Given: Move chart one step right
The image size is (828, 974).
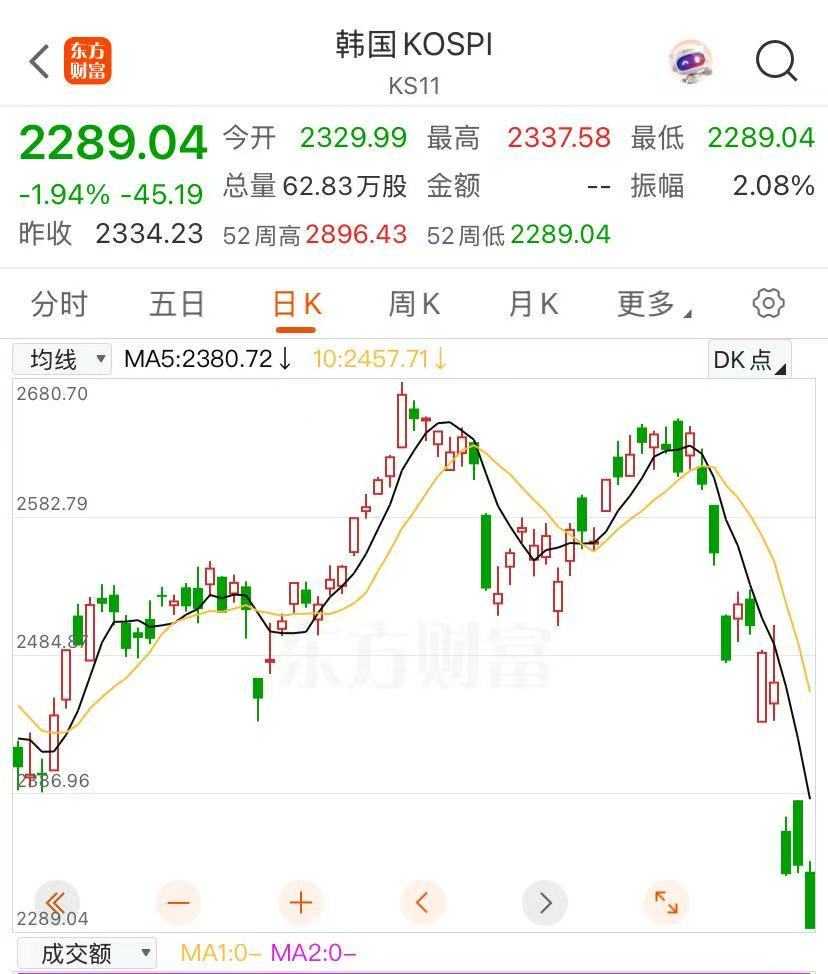Looking at the screenshot, I should (545, 903).
